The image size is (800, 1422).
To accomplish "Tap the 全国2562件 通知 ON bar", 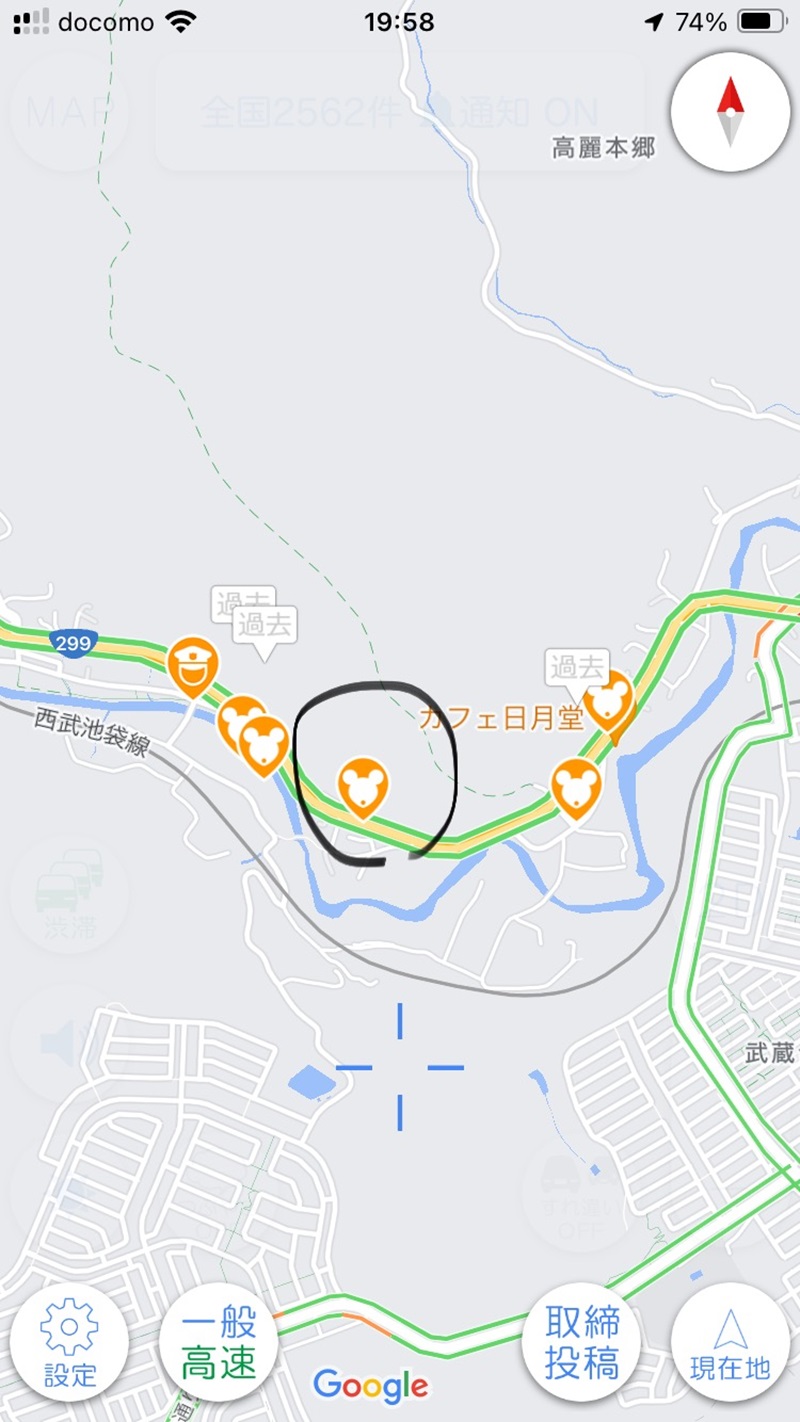I will point(400,112).
